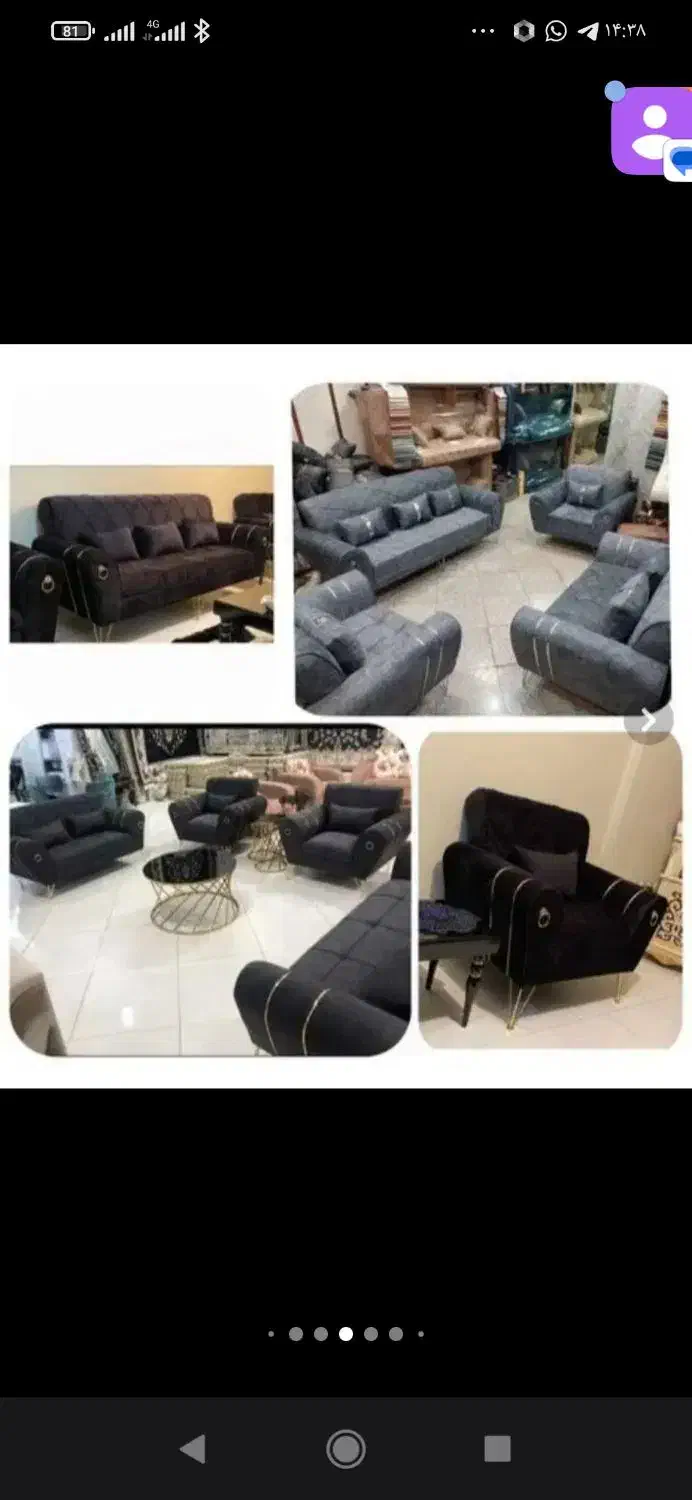Go to the next image with the right arrow
This screenshot has height=1500, width=692.
click(649, 720)
